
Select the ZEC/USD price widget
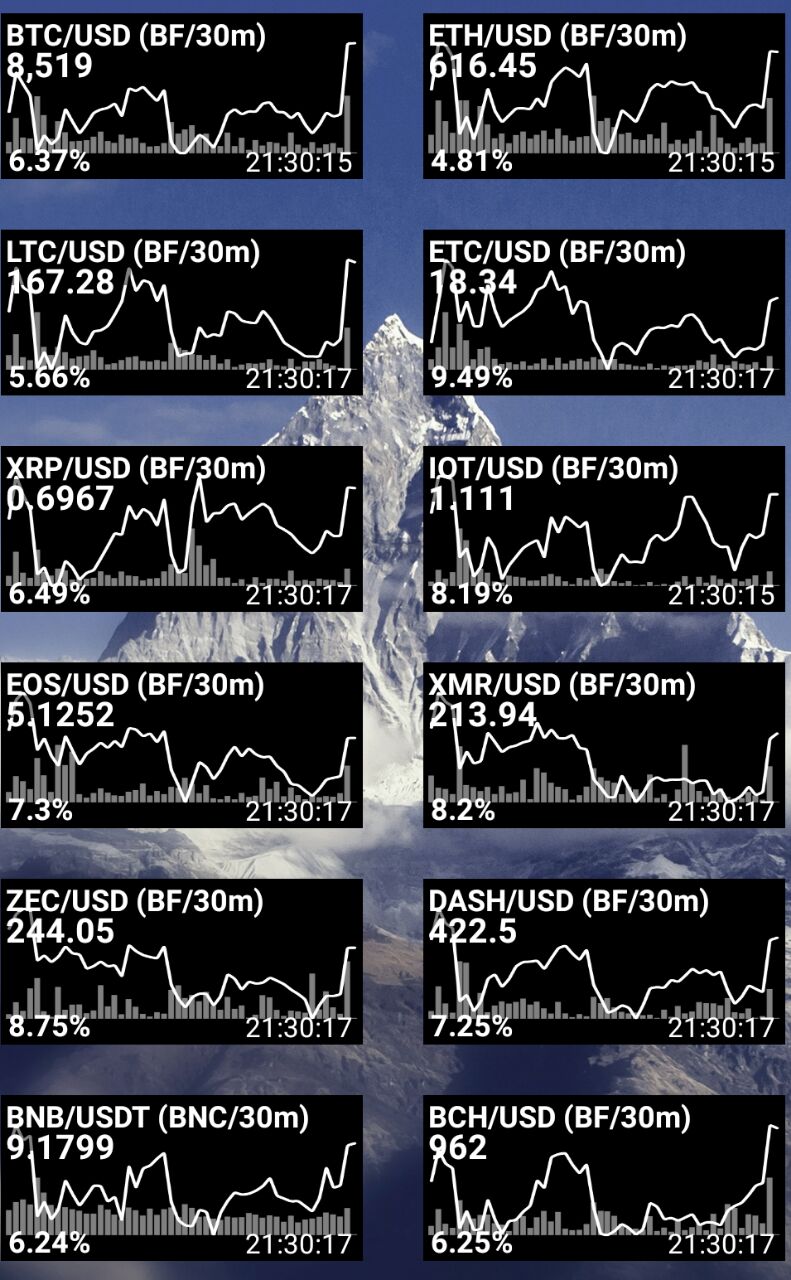(183, 961)
